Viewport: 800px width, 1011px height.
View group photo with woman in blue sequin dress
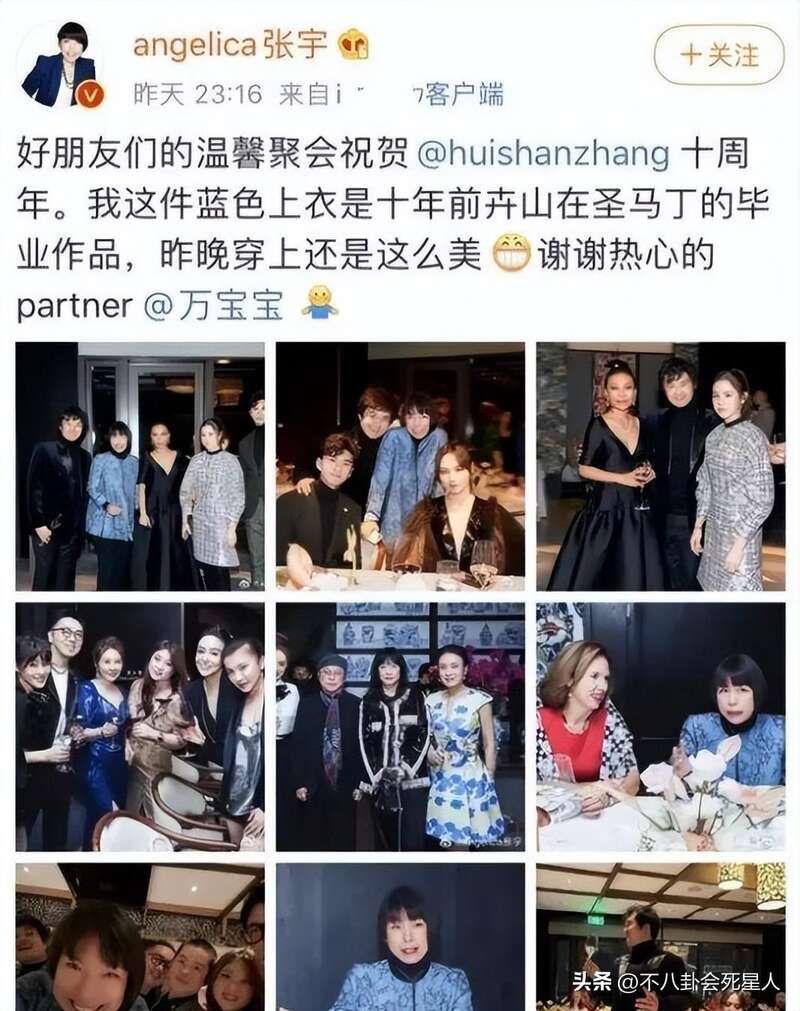pos(140,726)
